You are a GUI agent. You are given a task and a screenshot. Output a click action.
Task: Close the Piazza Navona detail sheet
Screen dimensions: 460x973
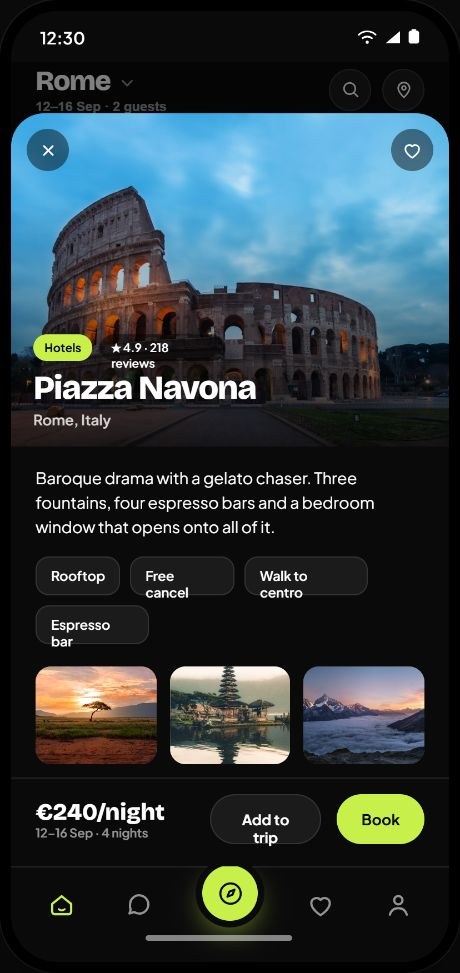(48, 150)
